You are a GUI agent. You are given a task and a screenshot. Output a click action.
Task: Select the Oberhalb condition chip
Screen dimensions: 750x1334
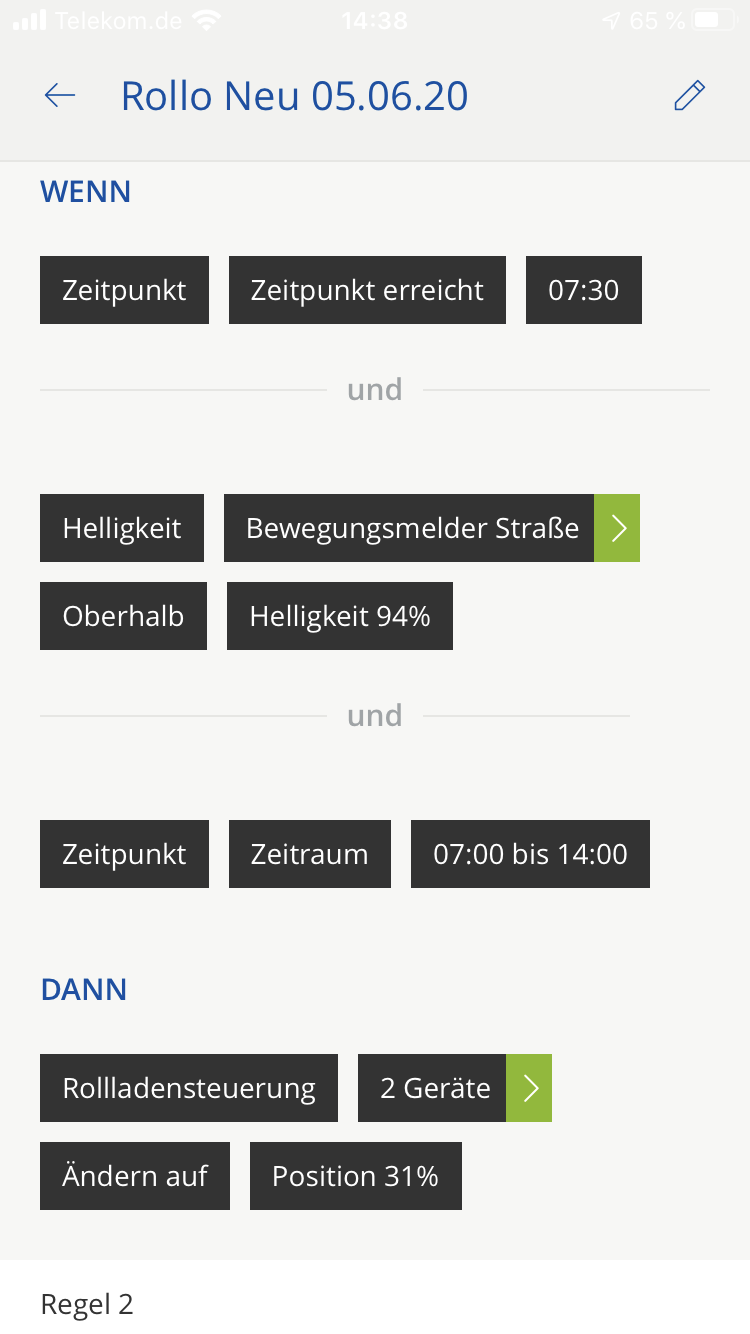point(123,616)
